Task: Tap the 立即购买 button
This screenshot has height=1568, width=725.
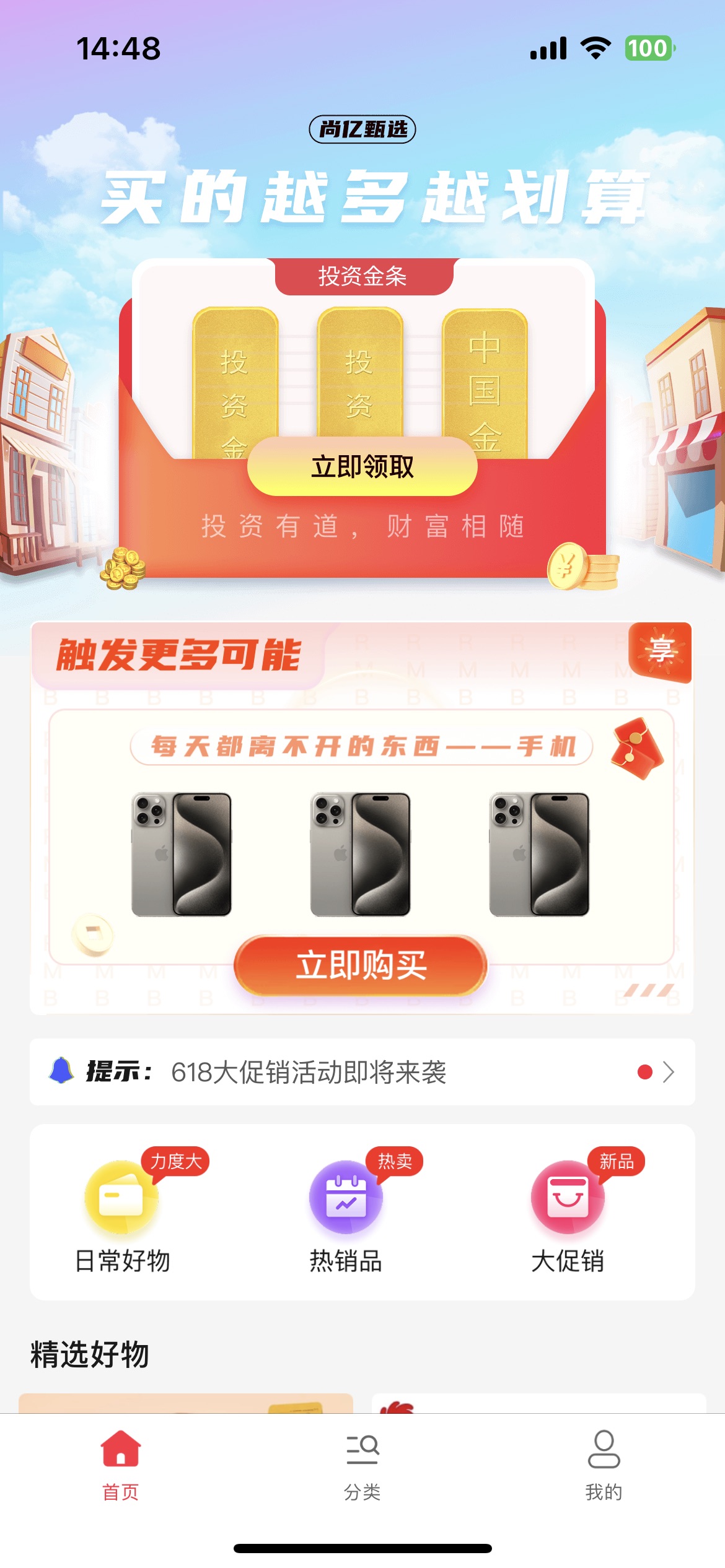Action: pos(361,965)
